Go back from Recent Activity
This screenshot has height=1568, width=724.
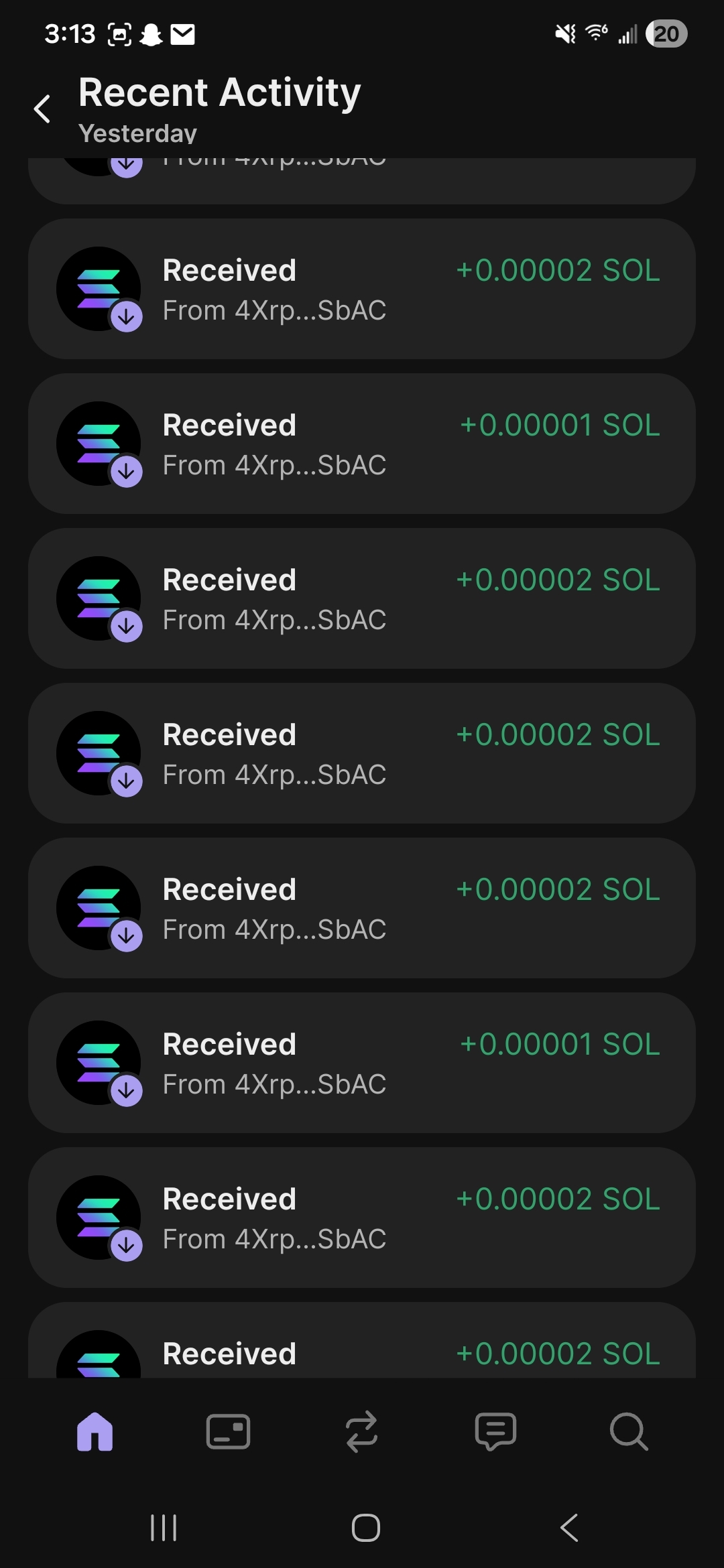coord(42,109)
